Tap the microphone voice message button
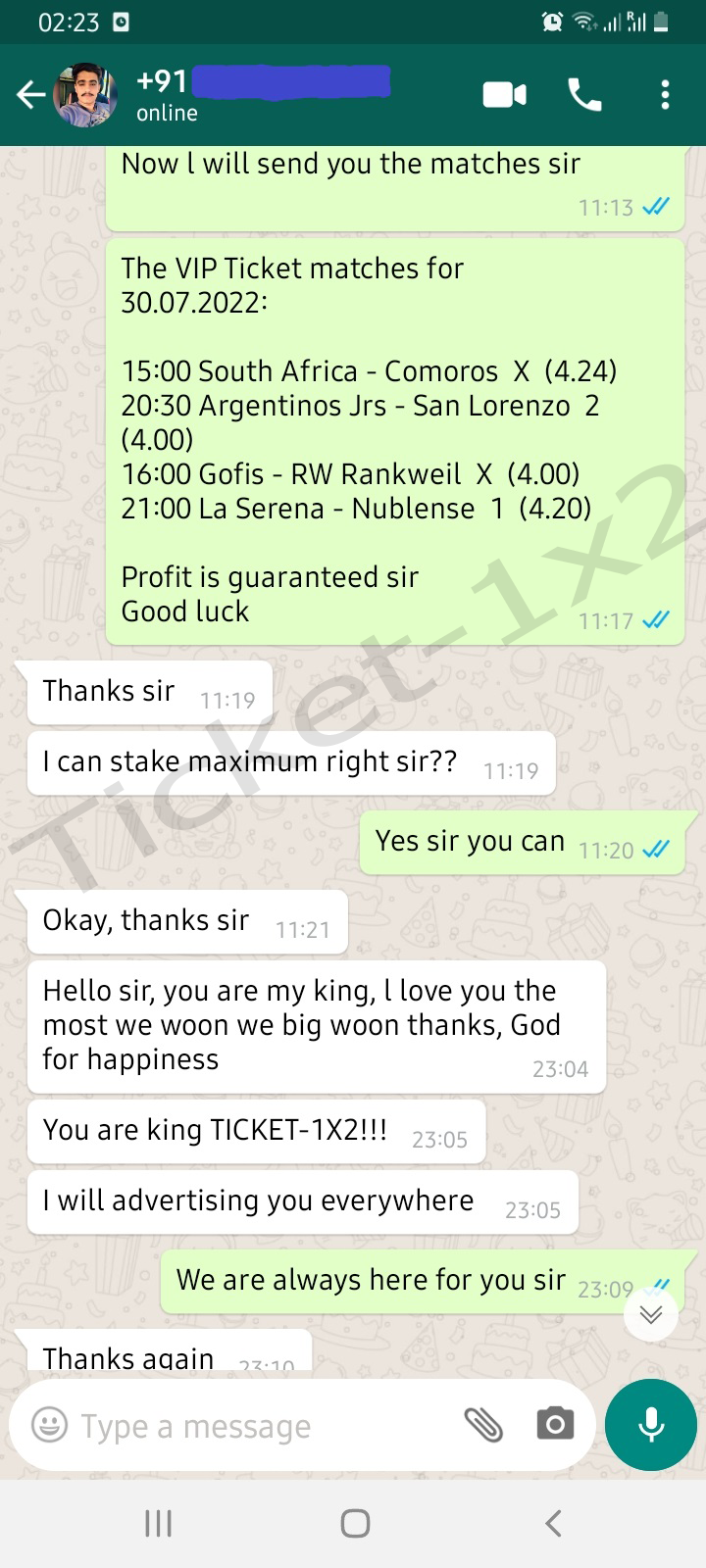Image resolution: width=706 pixels, height=1568 pixels. (x=651, y=1425)
